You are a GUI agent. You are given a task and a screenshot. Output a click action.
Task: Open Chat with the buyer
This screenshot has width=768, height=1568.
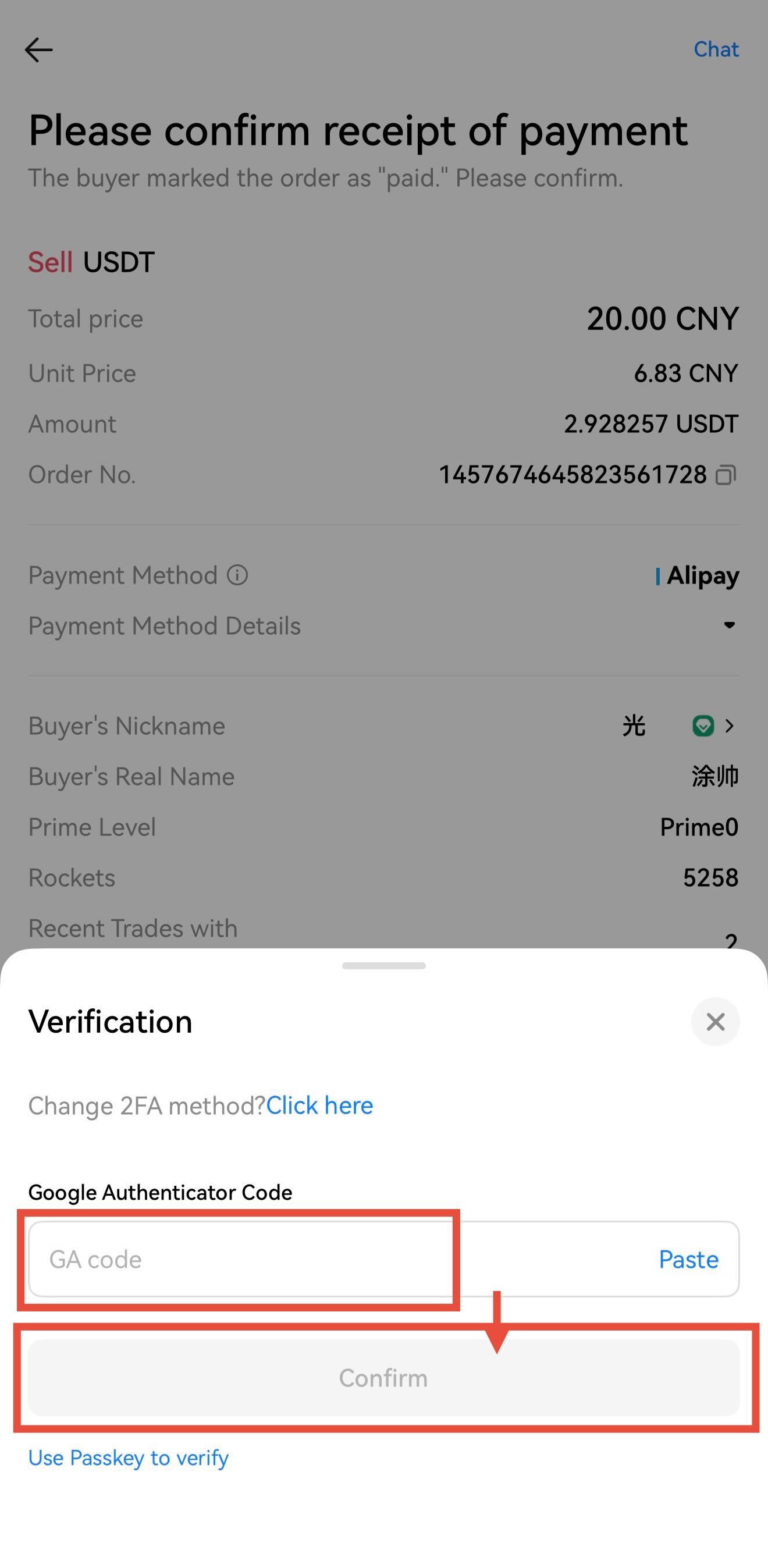716,49
